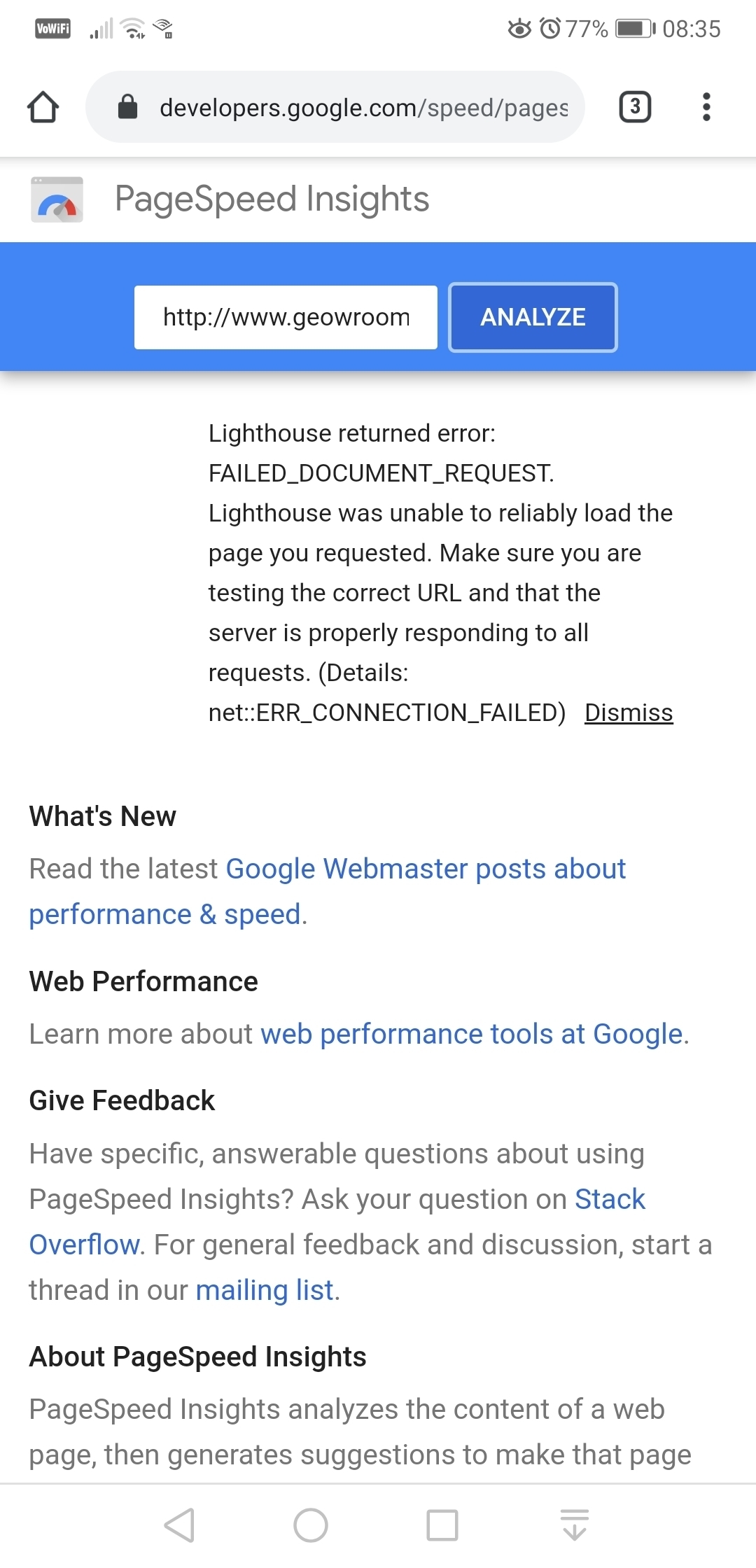Open Google Webmaster posts about performance link
The image size is (756, 1568).
coord(425,869)
